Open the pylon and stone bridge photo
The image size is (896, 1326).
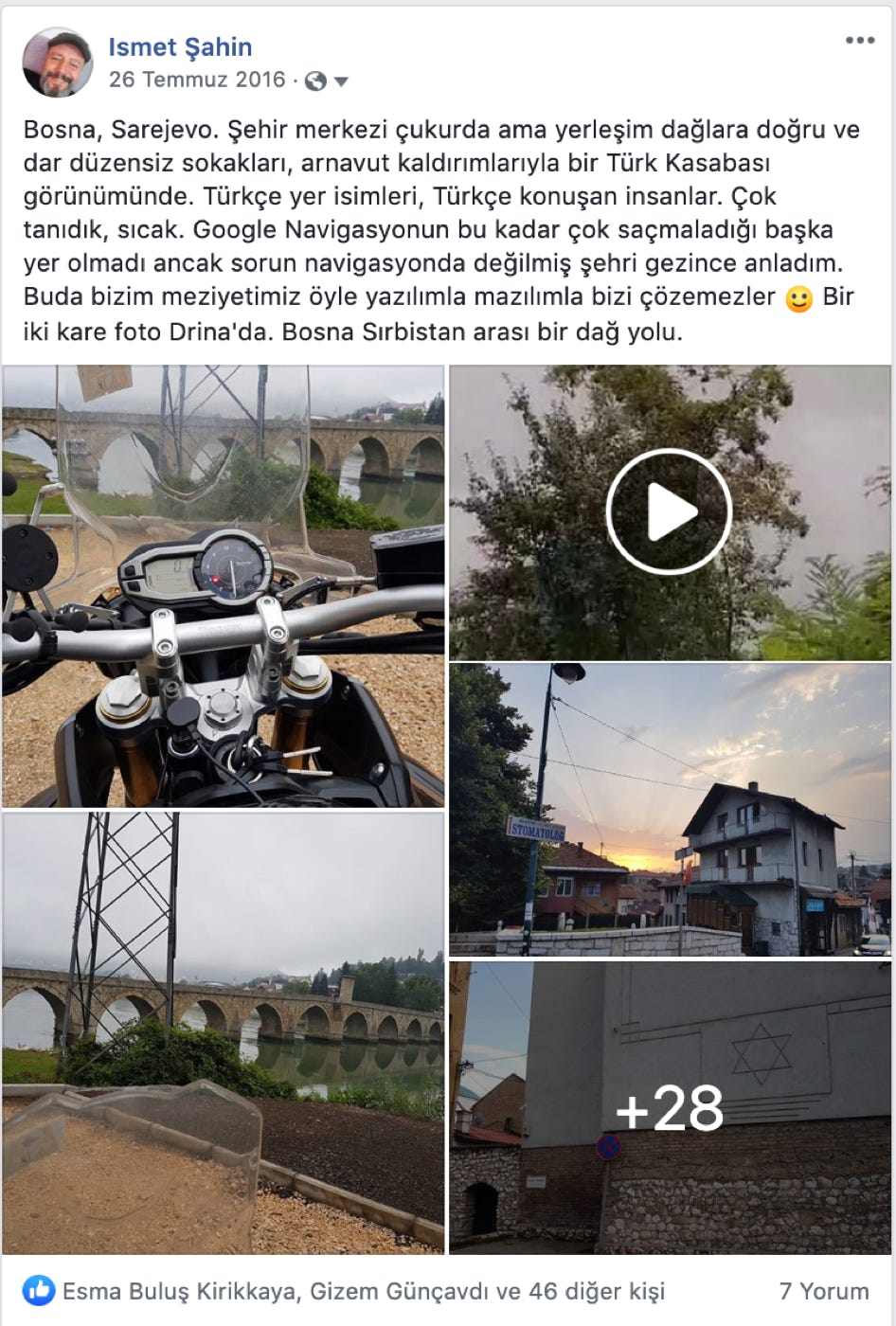(224, 1032)
